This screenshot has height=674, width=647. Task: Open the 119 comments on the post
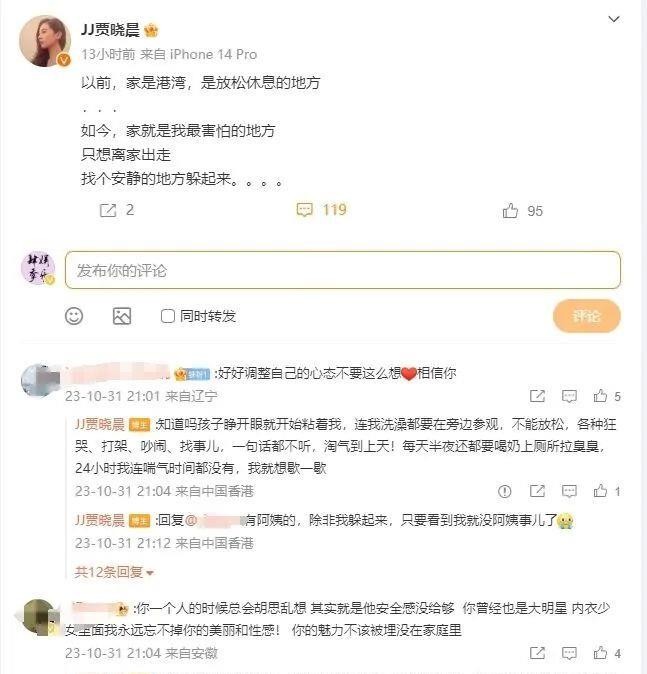pyautogui.click(x=321, y=210)
